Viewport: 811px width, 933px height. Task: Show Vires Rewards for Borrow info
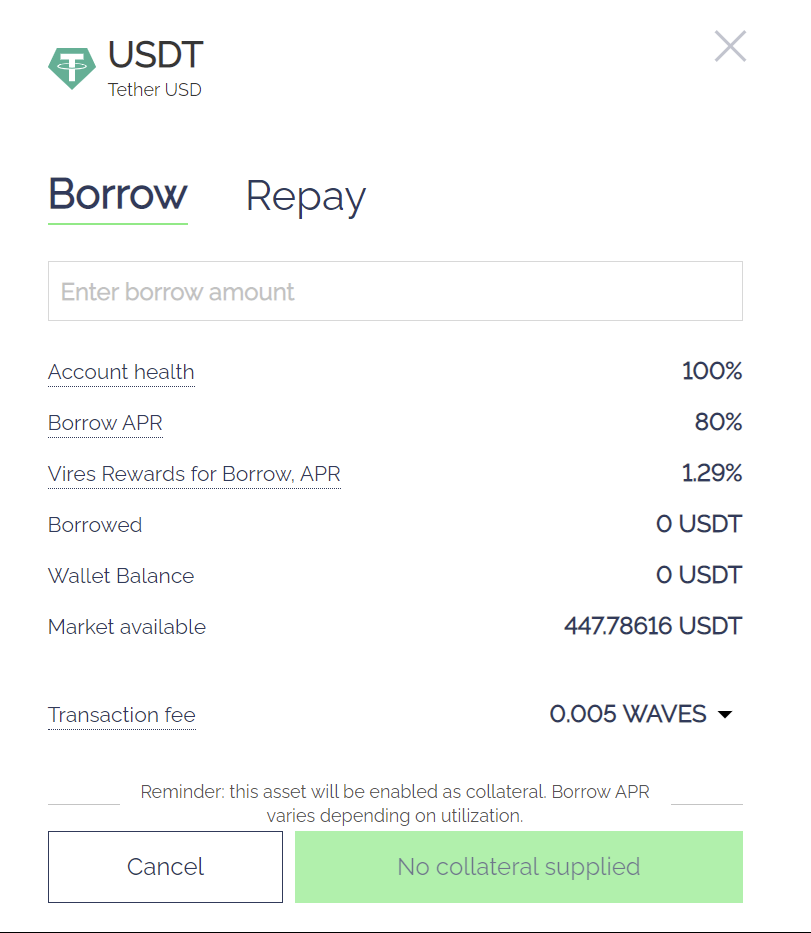pyautogui.click(x=194, y=474)
